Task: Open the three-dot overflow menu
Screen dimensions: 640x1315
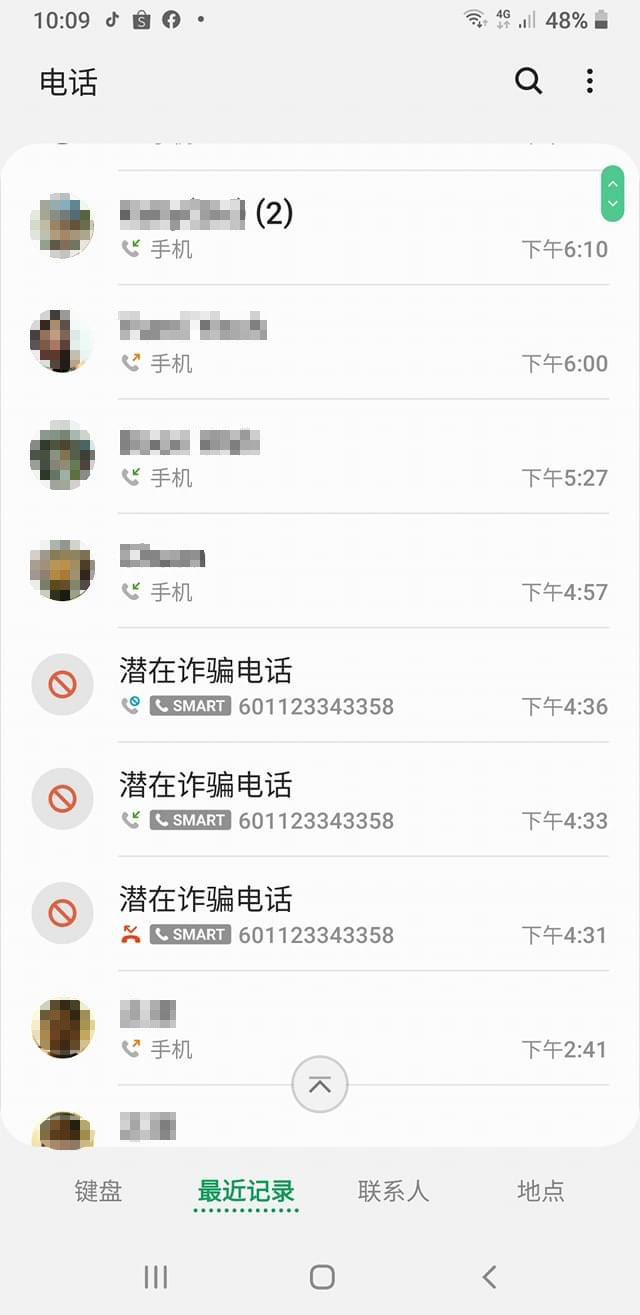Action: [590, 81]
